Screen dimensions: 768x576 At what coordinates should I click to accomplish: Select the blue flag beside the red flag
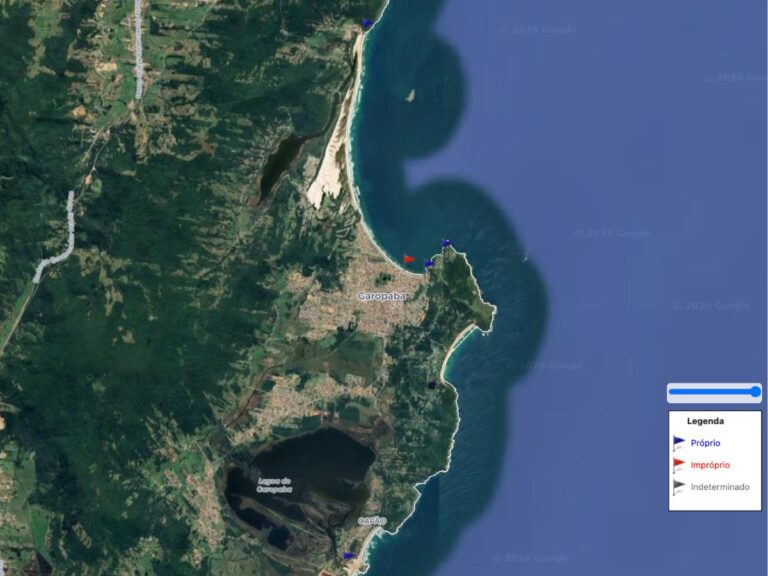click(428, 264)
